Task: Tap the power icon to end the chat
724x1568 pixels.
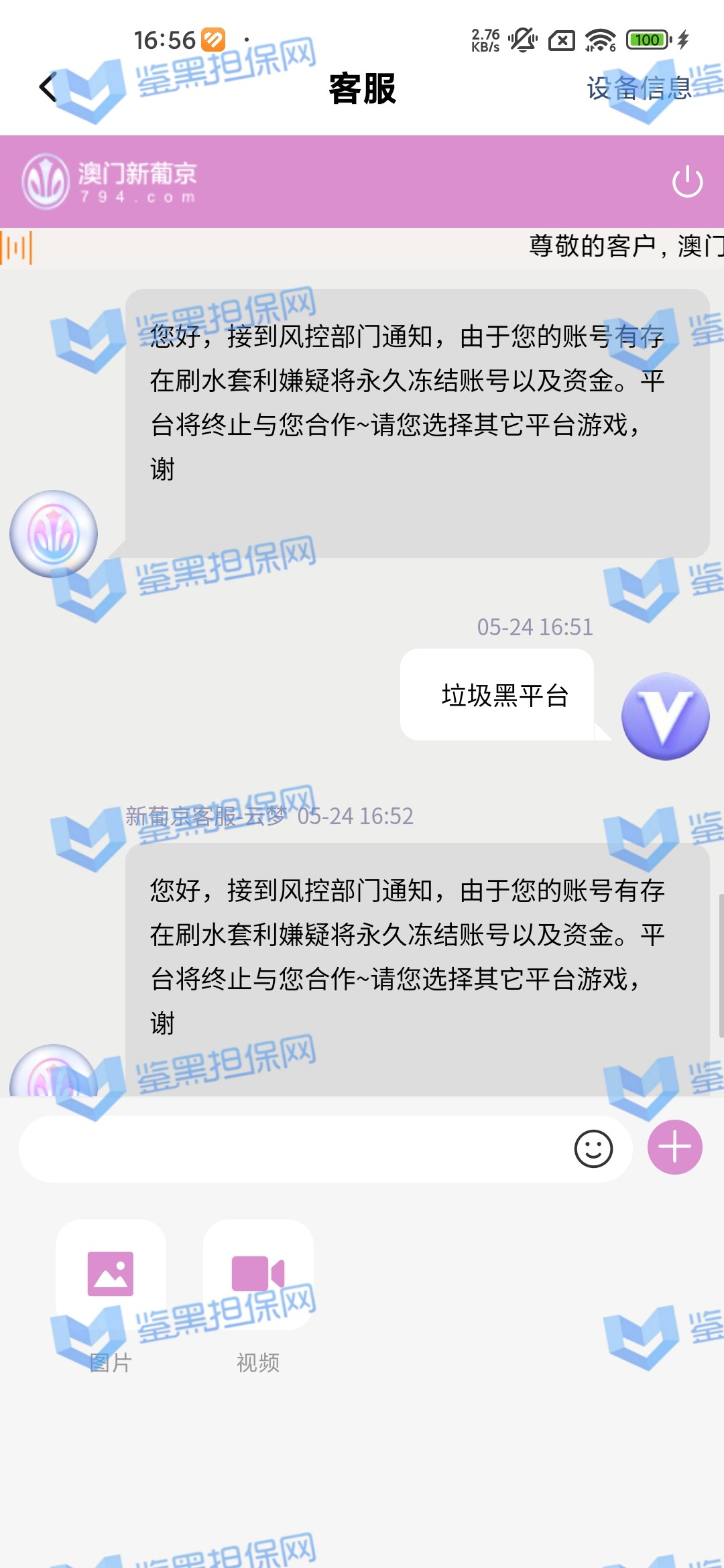Action: (x=687, y=182)
